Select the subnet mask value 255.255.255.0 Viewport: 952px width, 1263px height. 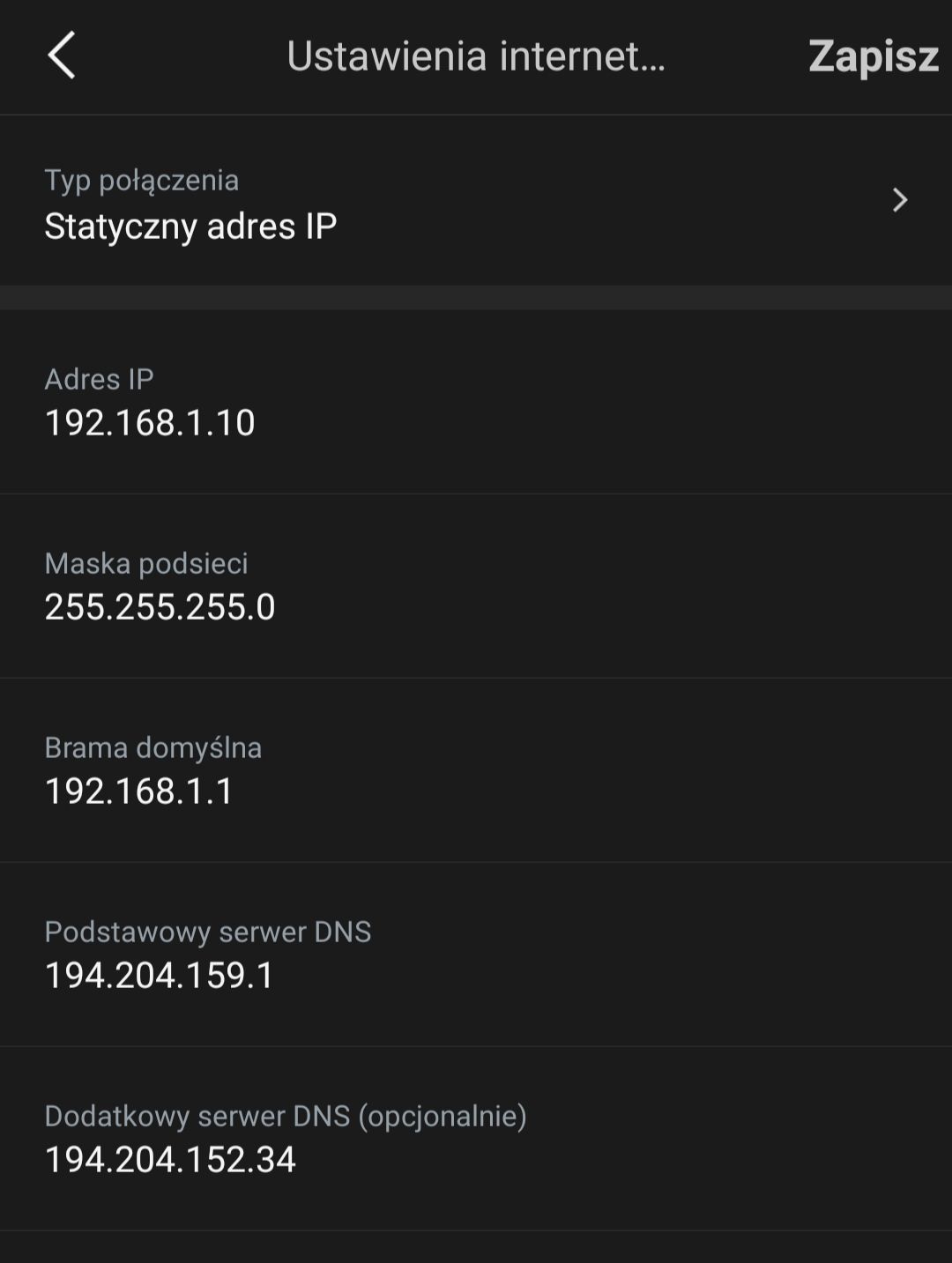point(161,605)
